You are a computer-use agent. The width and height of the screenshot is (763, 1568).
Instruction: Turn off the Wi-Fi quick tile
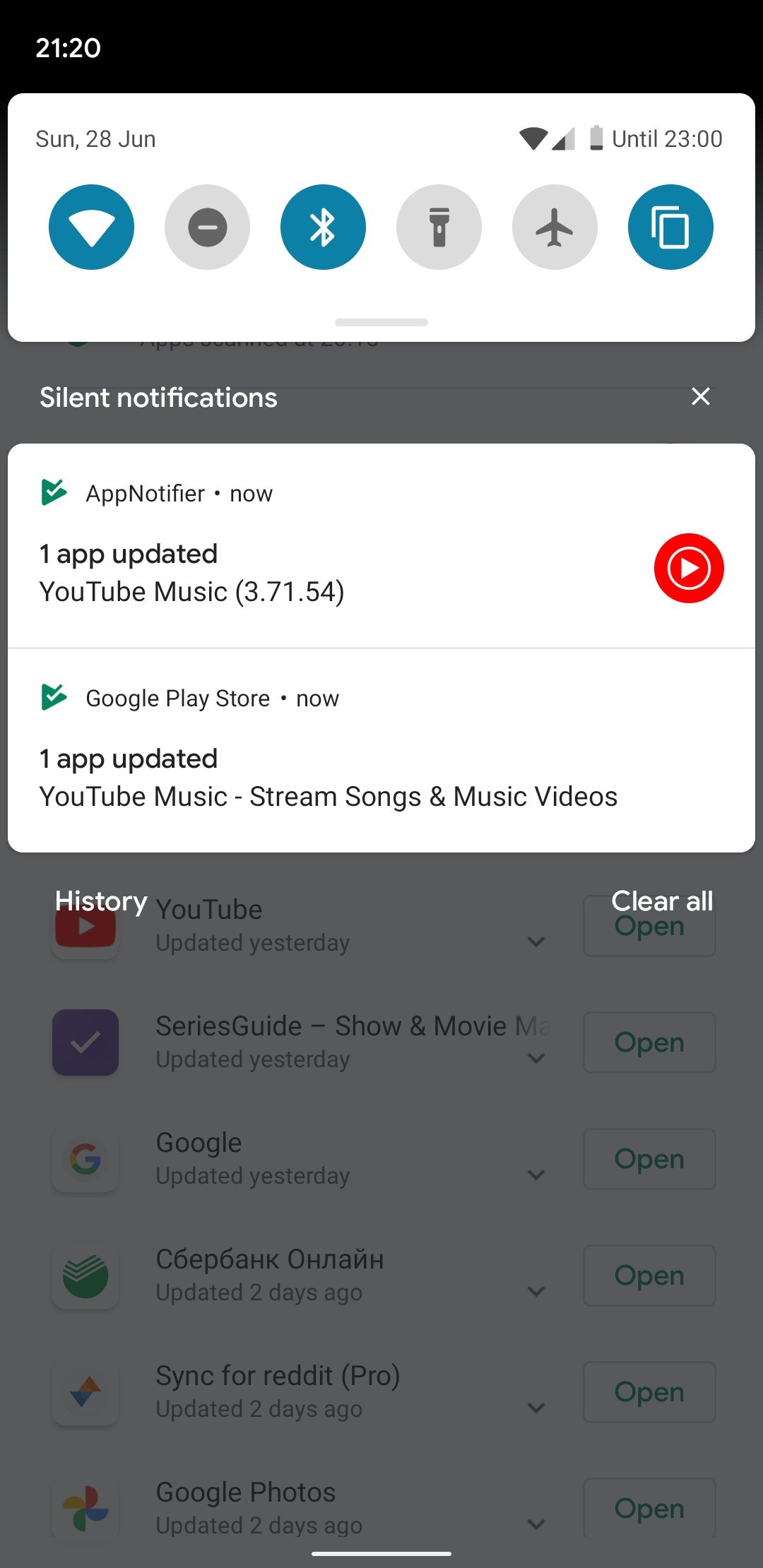point(91,227)
